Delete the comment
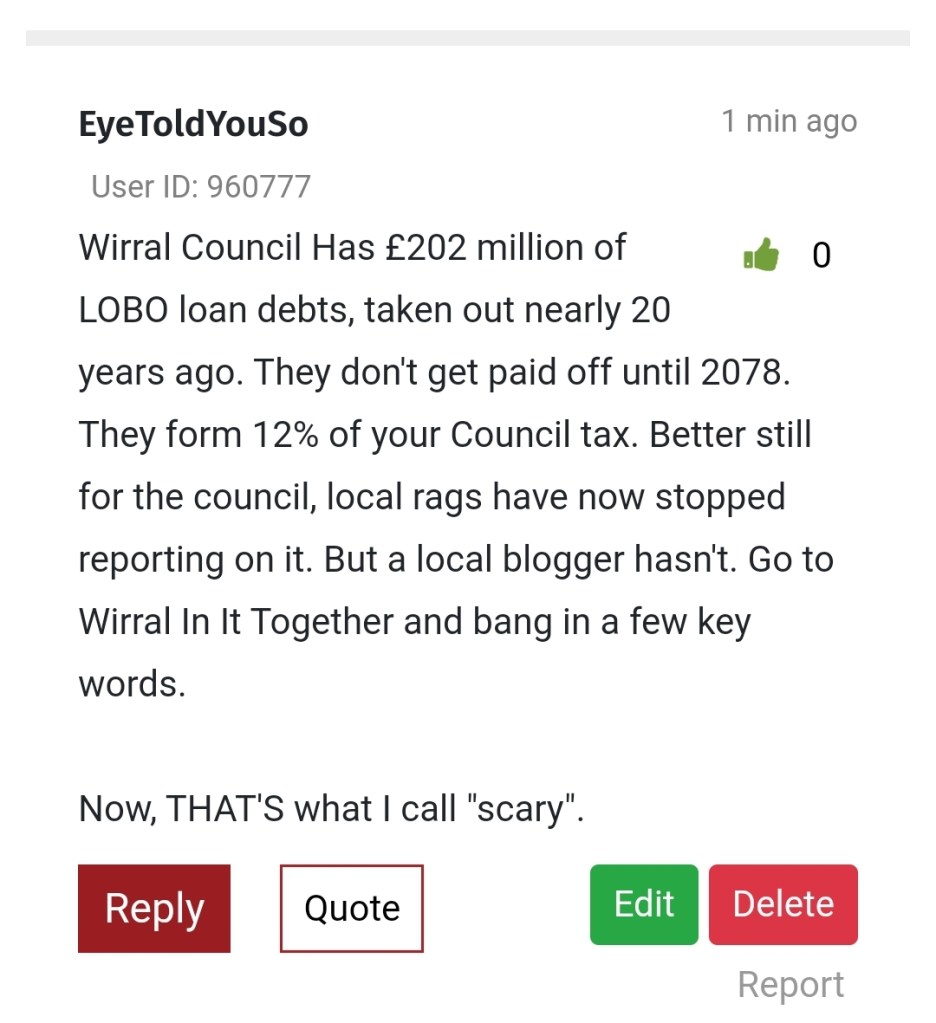Screen dimensions: 936x1023 783,904
